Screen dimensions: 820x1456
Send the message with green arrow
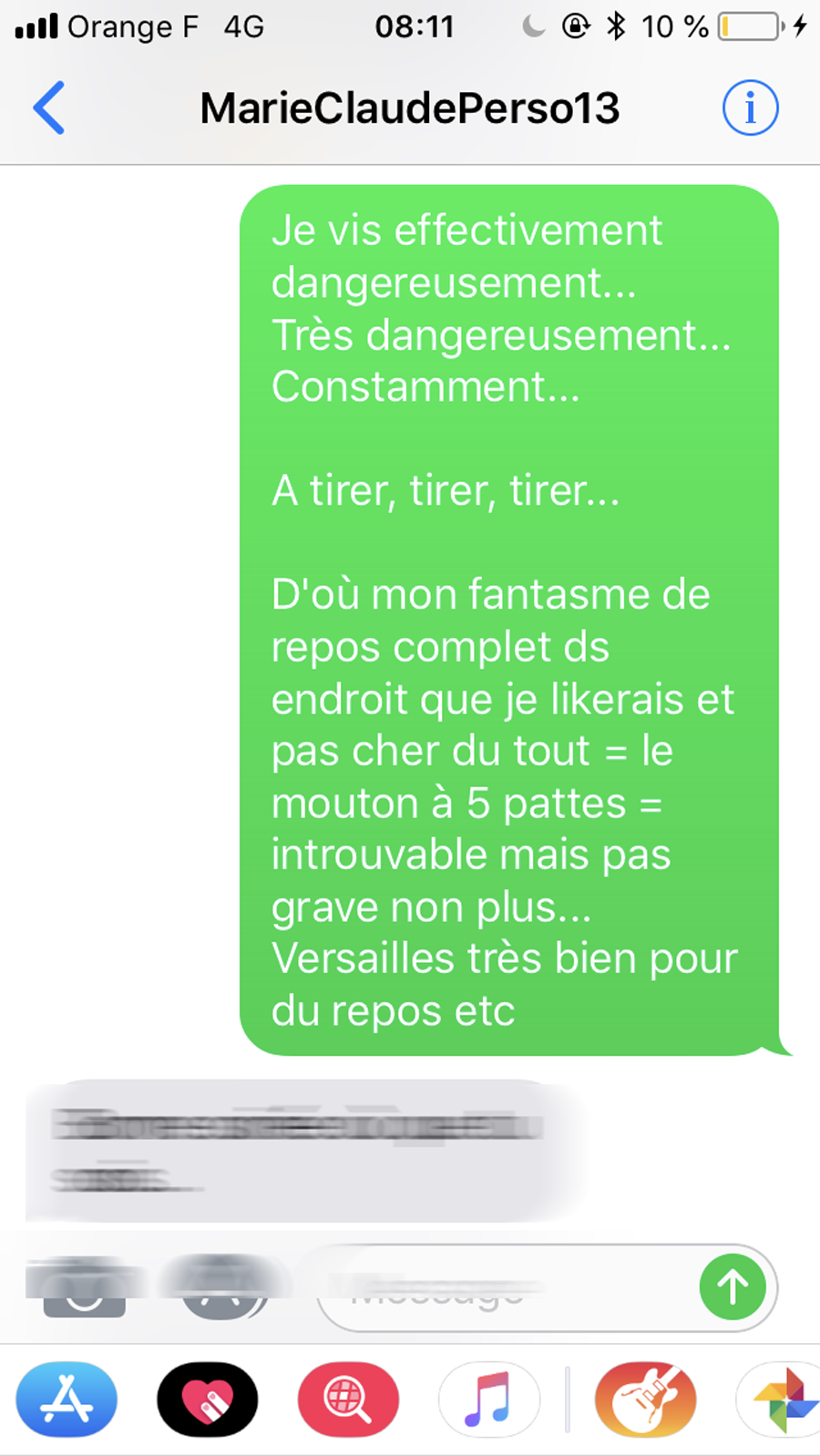[732, 1287]
